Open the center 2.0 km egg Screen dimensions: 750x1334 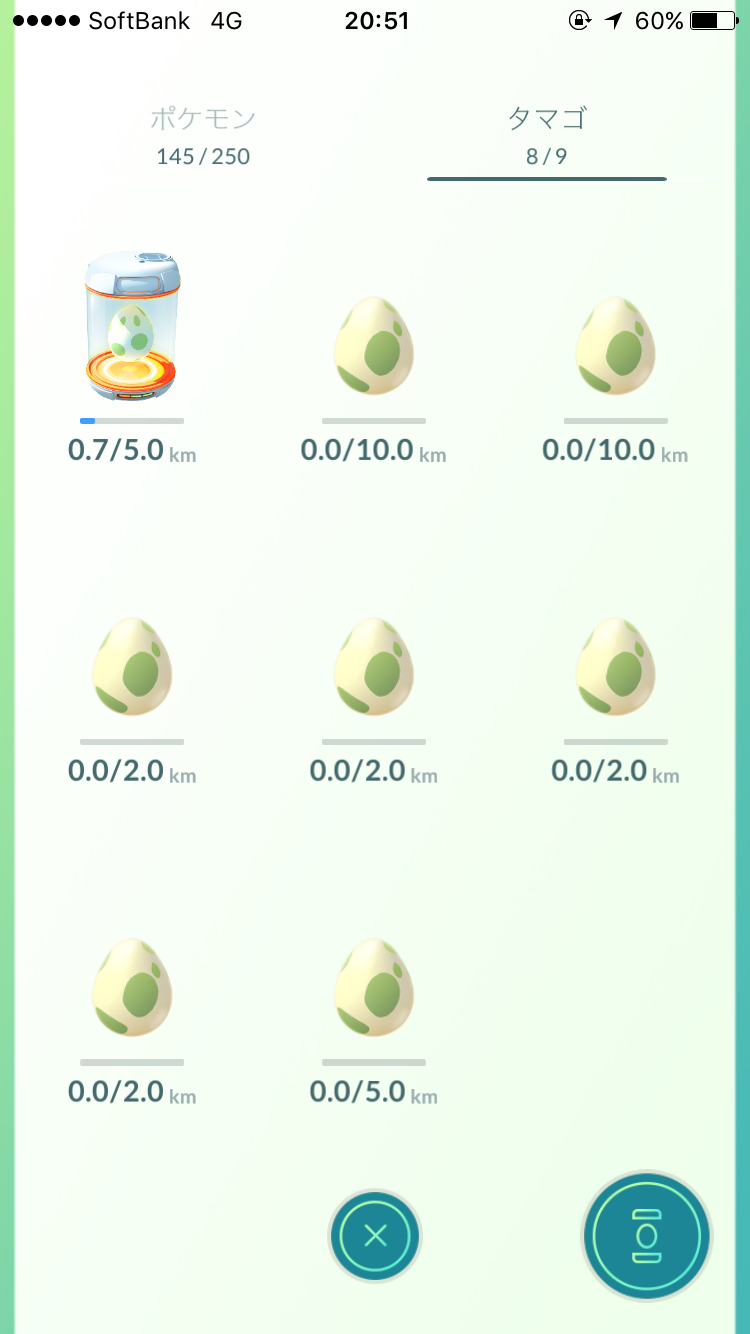coord(373,665)
